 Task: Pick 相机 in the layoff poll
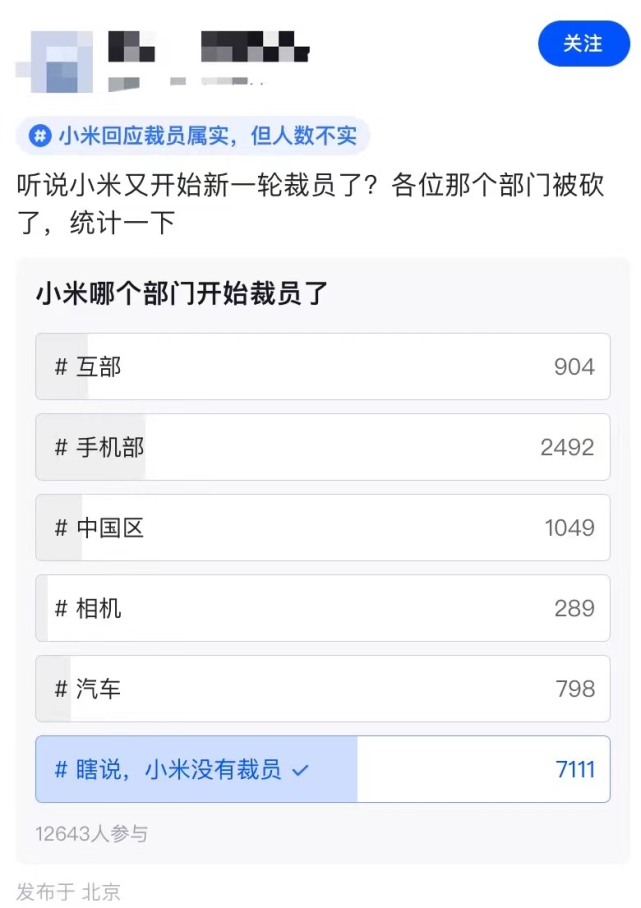(x=322, y=608)
